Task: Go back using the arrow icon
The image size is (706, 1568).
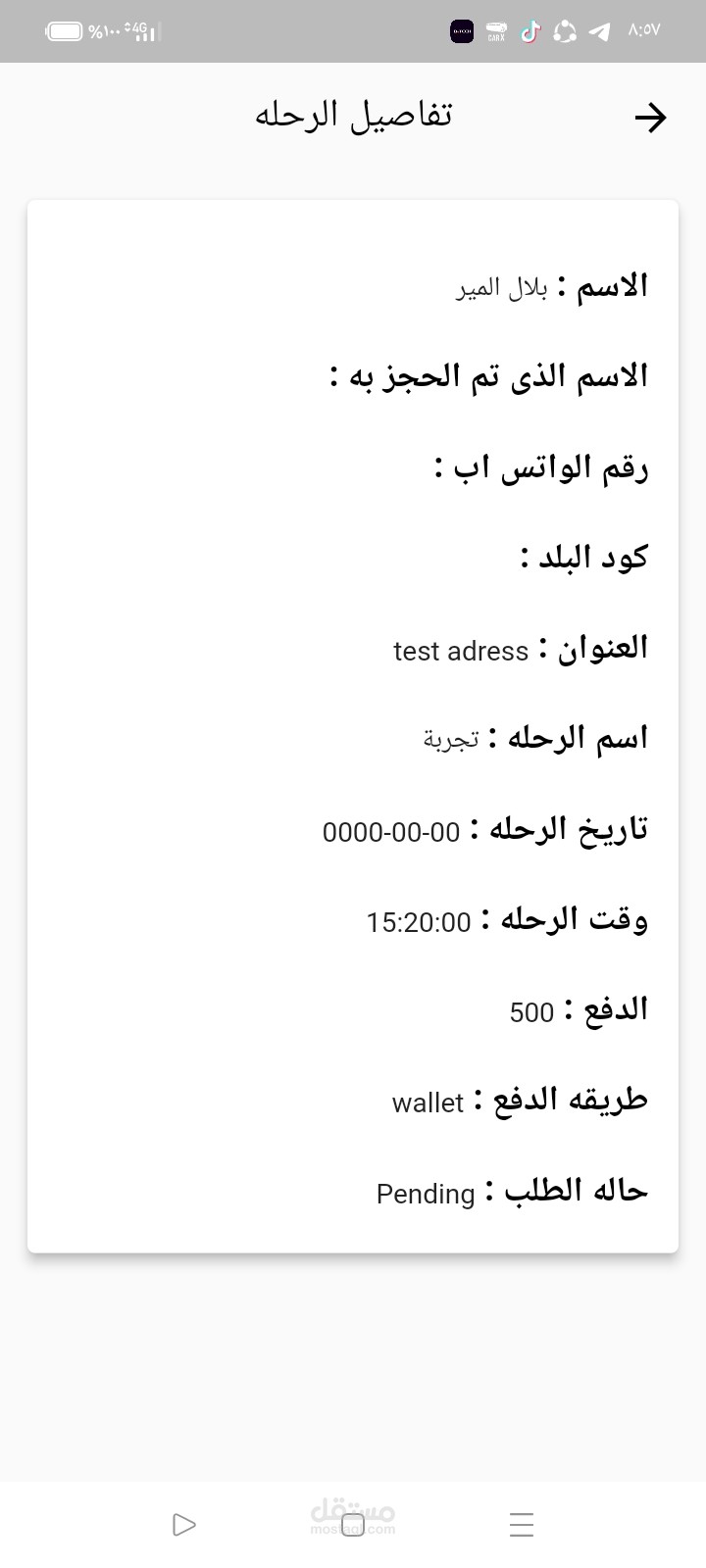Action: click(x=650, y=118)
